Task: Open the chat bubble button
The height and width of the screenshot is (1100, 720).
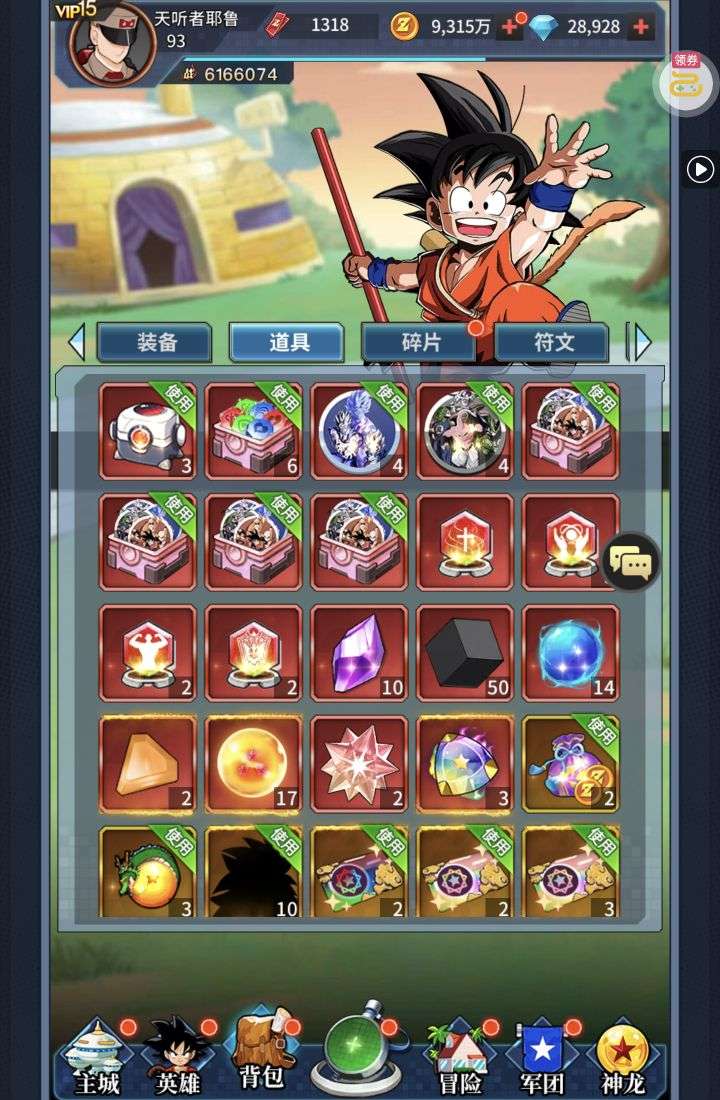Action: (631, 565)
